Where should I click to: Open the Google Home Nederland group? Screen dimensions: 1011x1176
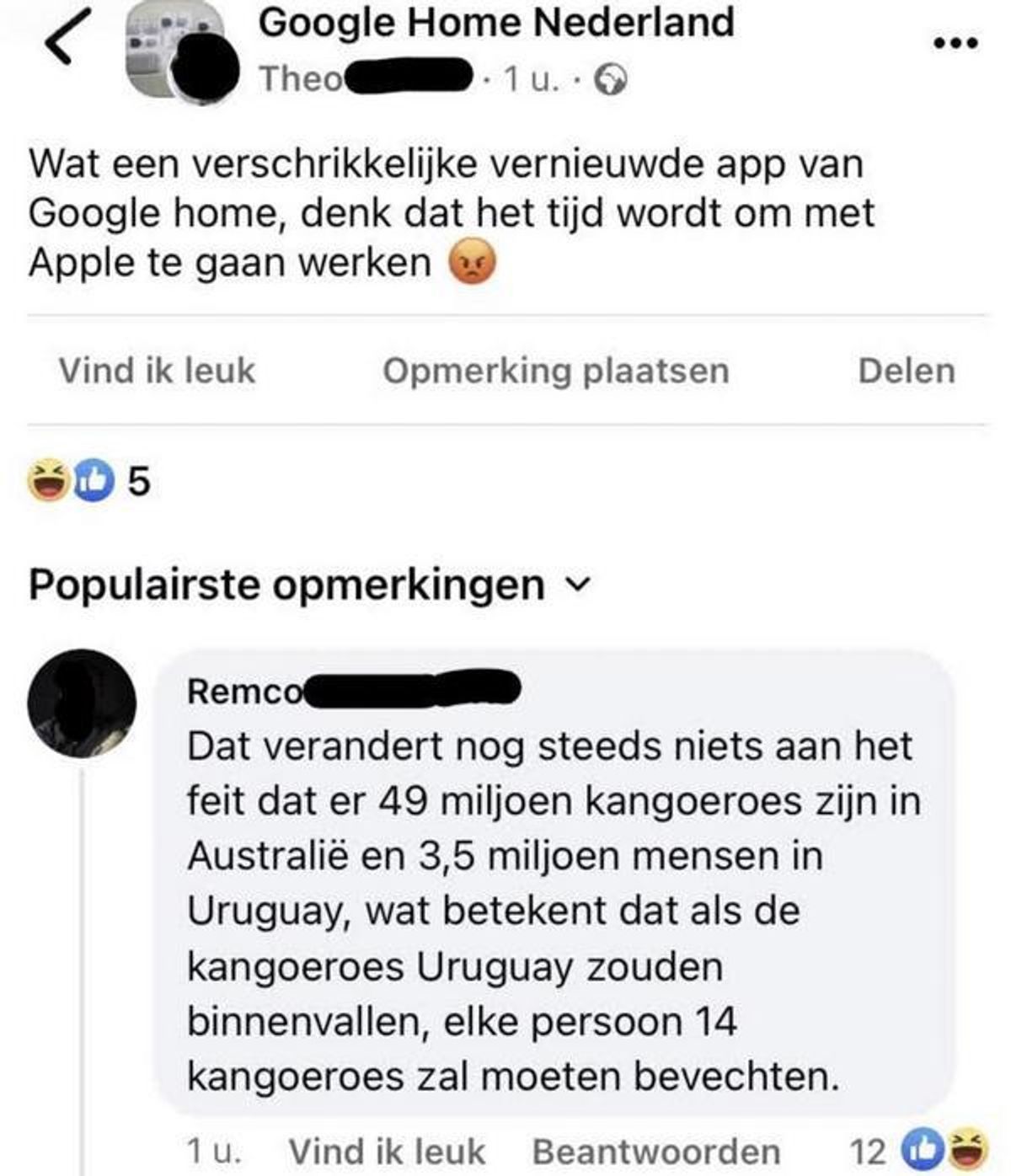[495, 22]
